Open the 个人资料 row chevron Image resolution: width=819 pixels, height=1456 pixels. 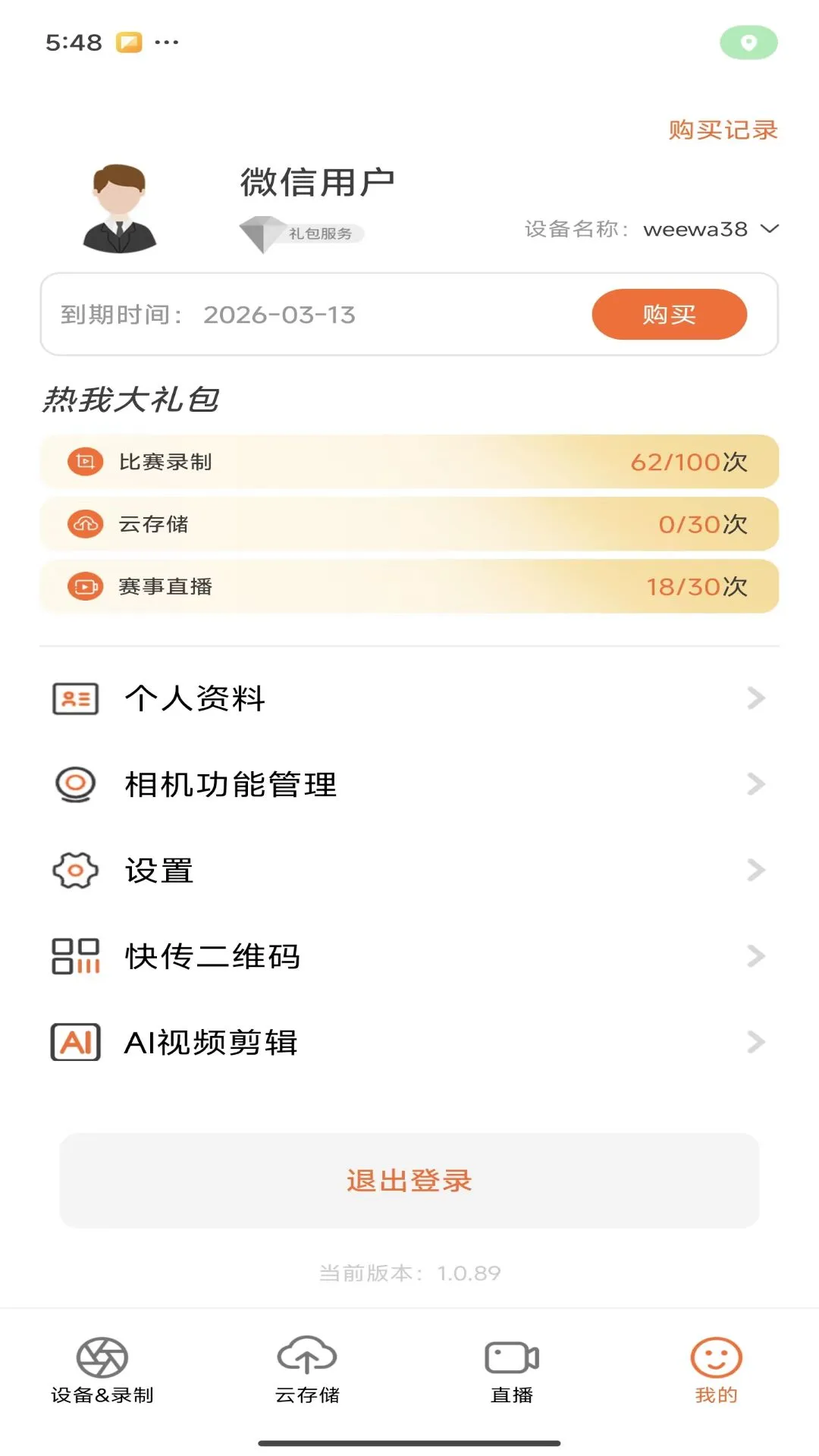pyautogui.click(x=754, y=698)
